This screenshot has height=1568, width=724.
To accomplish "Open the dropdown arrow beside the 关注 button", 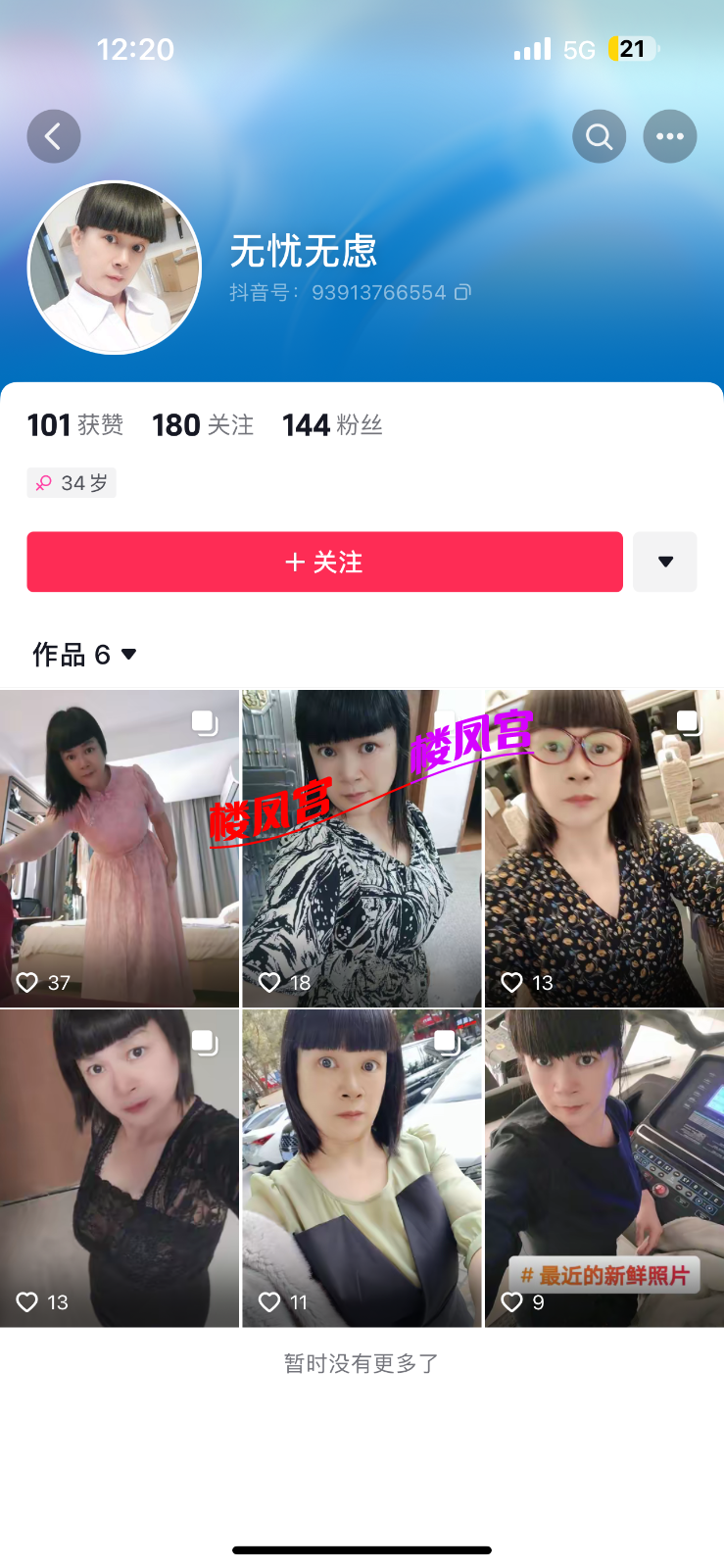I will (664, 562).
